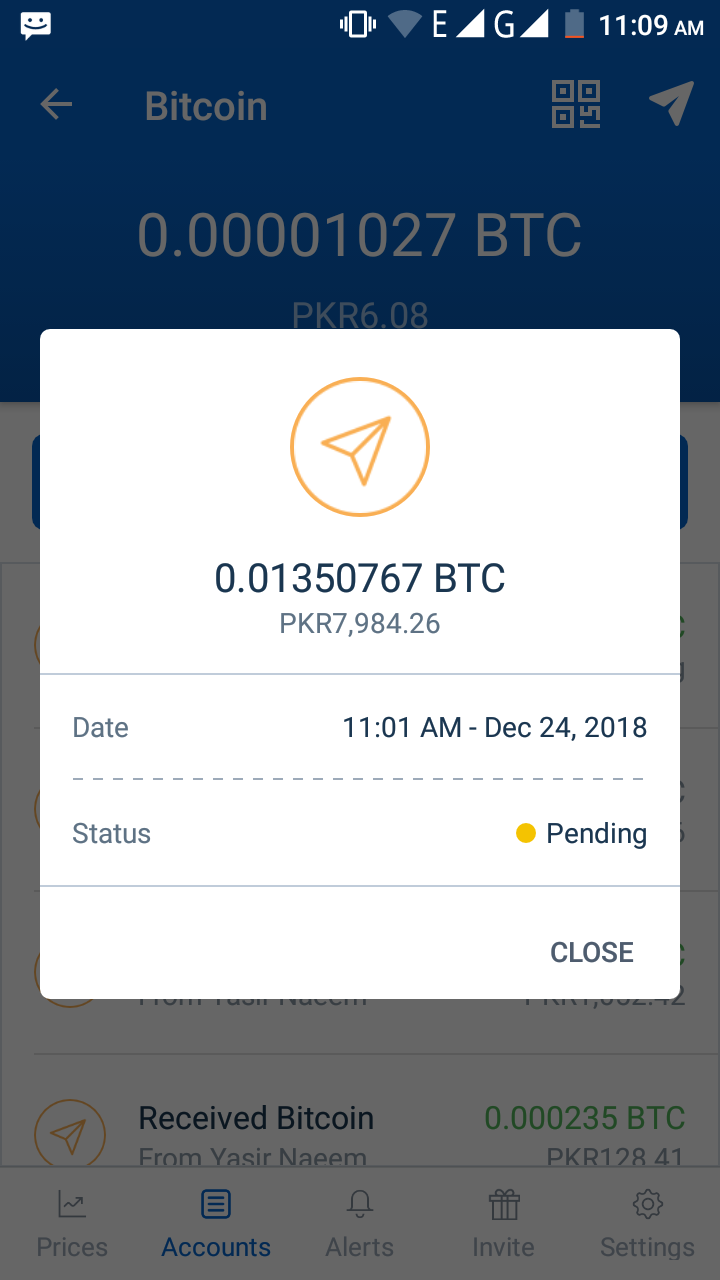The image size is (720, 1280).
Task: Select the Accounts tab
Action: click(x=216, y=1224)
